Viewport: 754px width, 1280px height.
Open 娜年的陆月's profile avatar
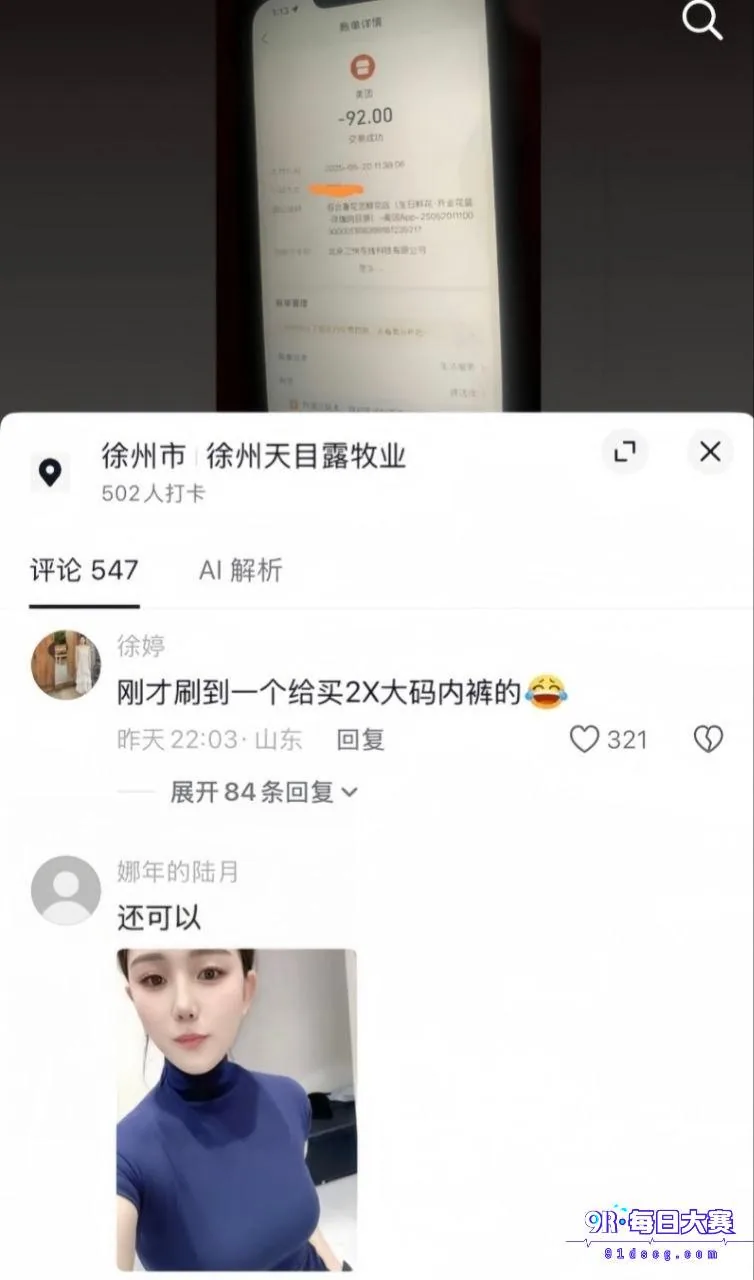66,890
